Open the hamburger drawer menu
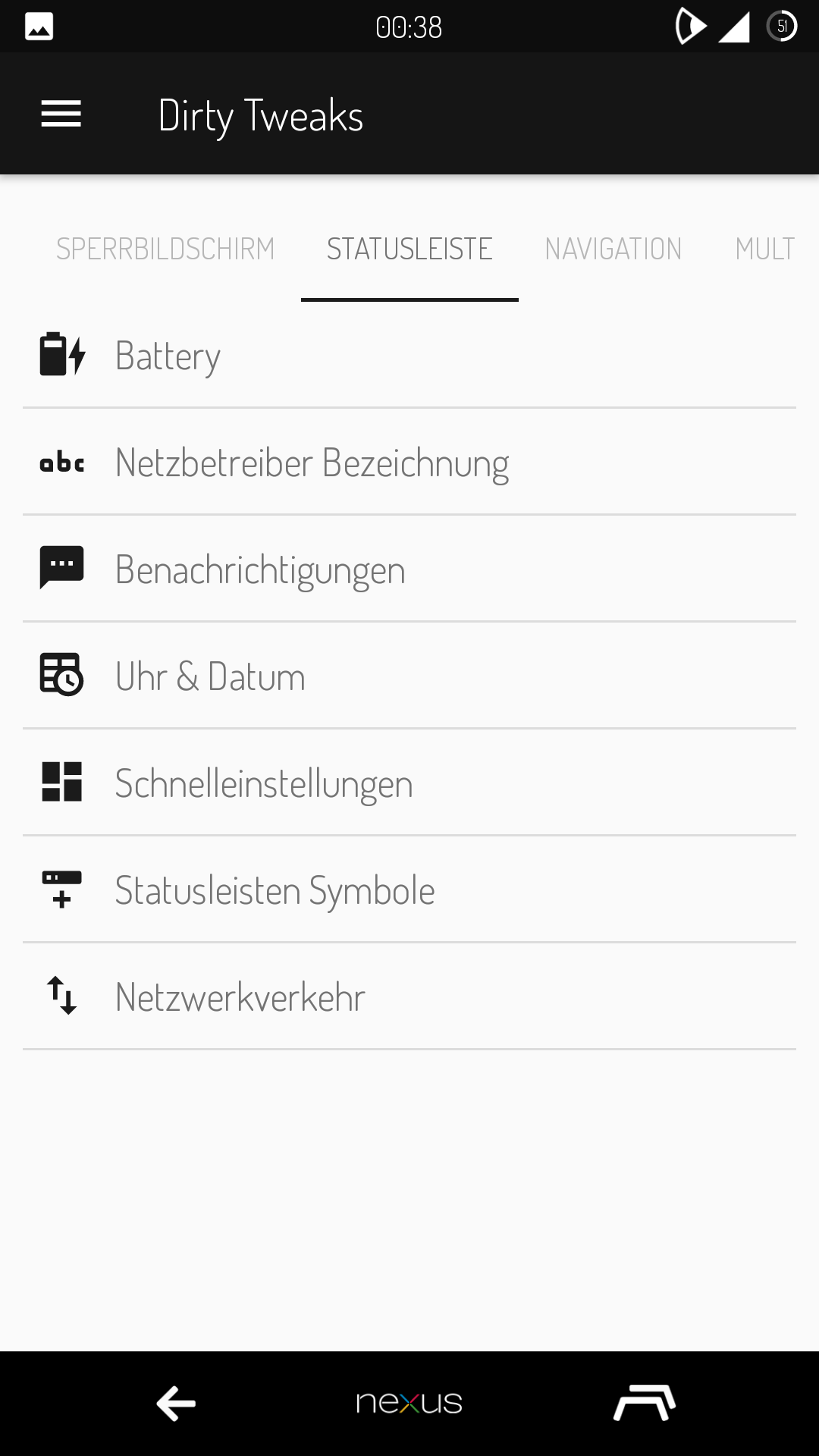The width and height of the screenshot is (819, 1456). point(61,115)
